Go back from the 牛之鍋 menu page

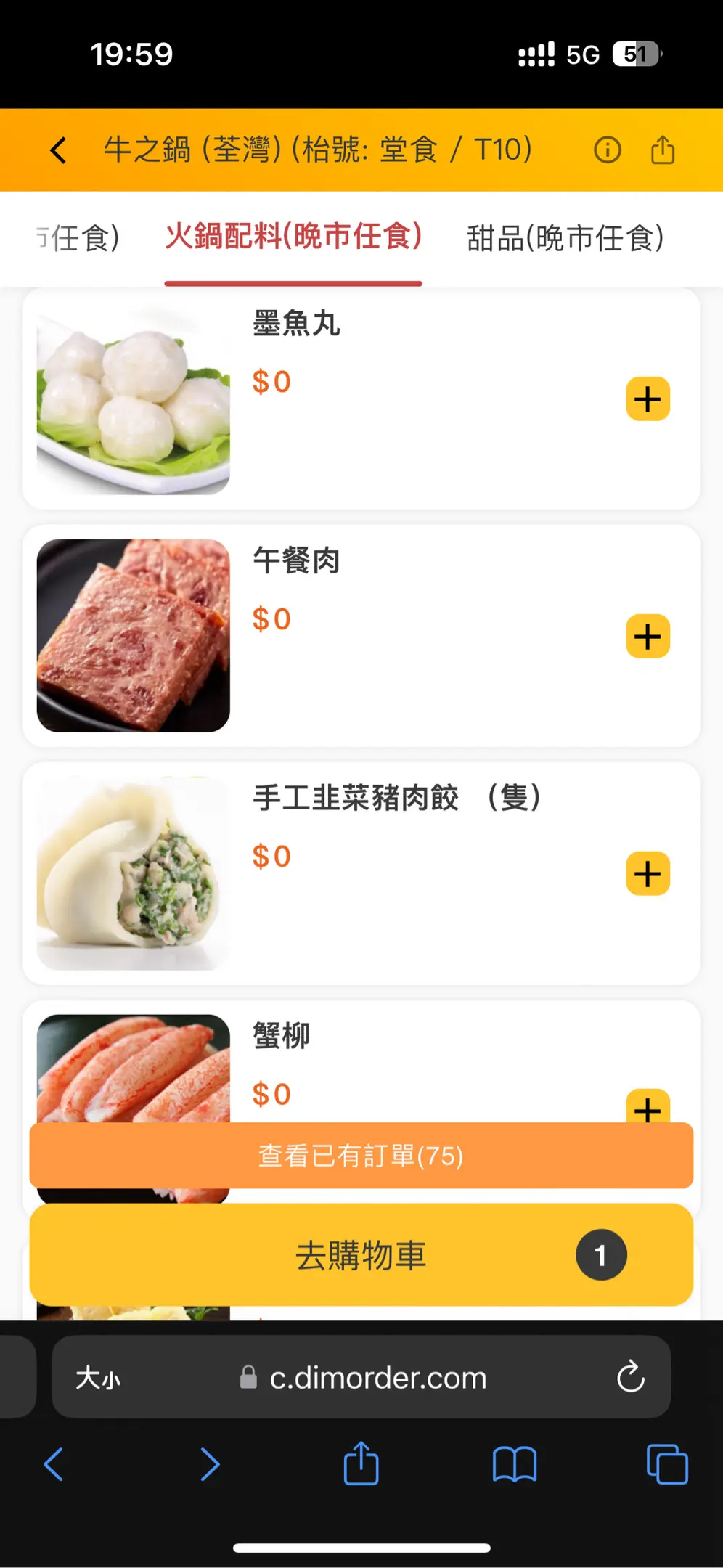click(x=59, y=150)
